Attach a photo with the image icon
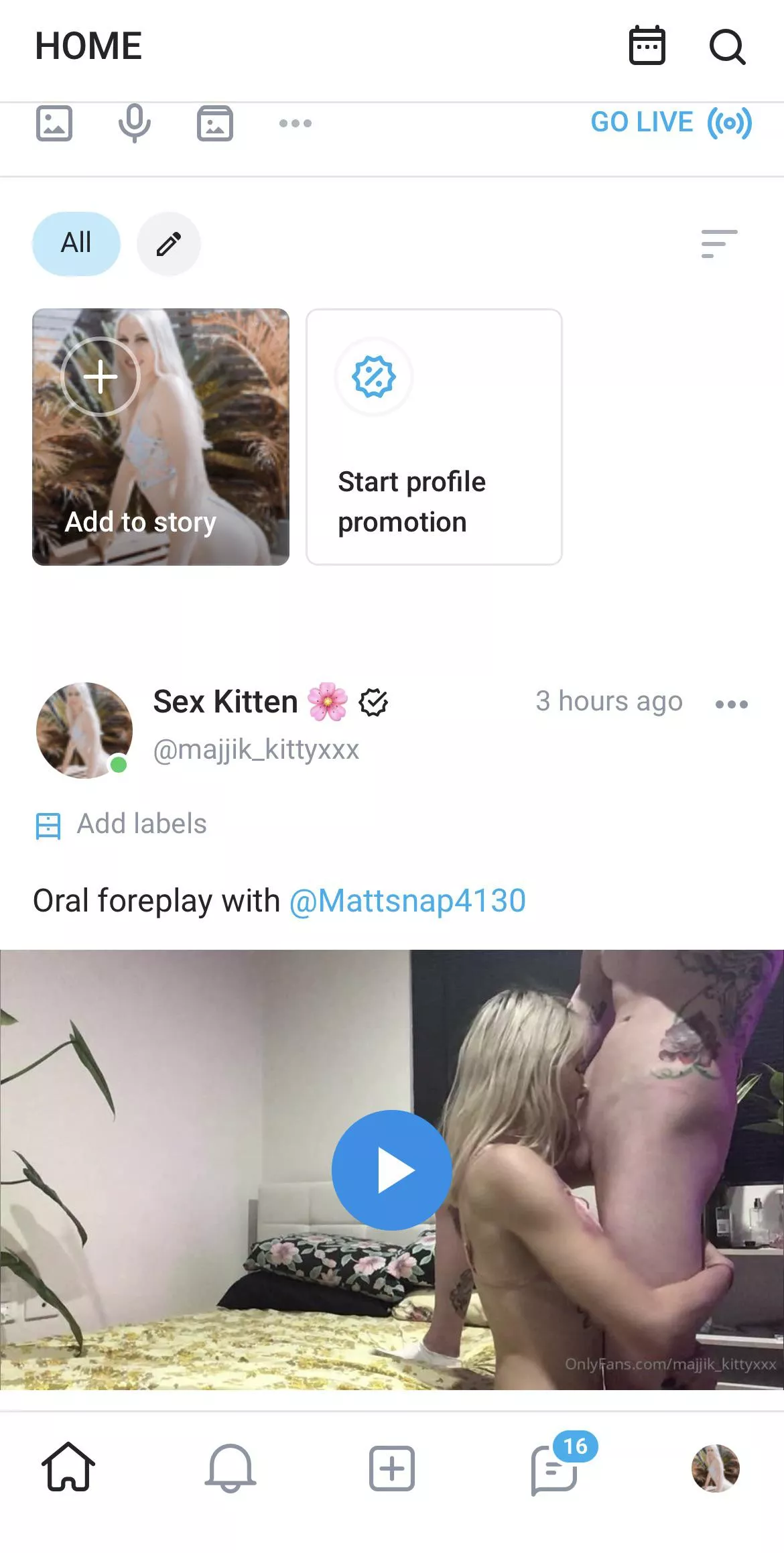 tap(54, 123)
